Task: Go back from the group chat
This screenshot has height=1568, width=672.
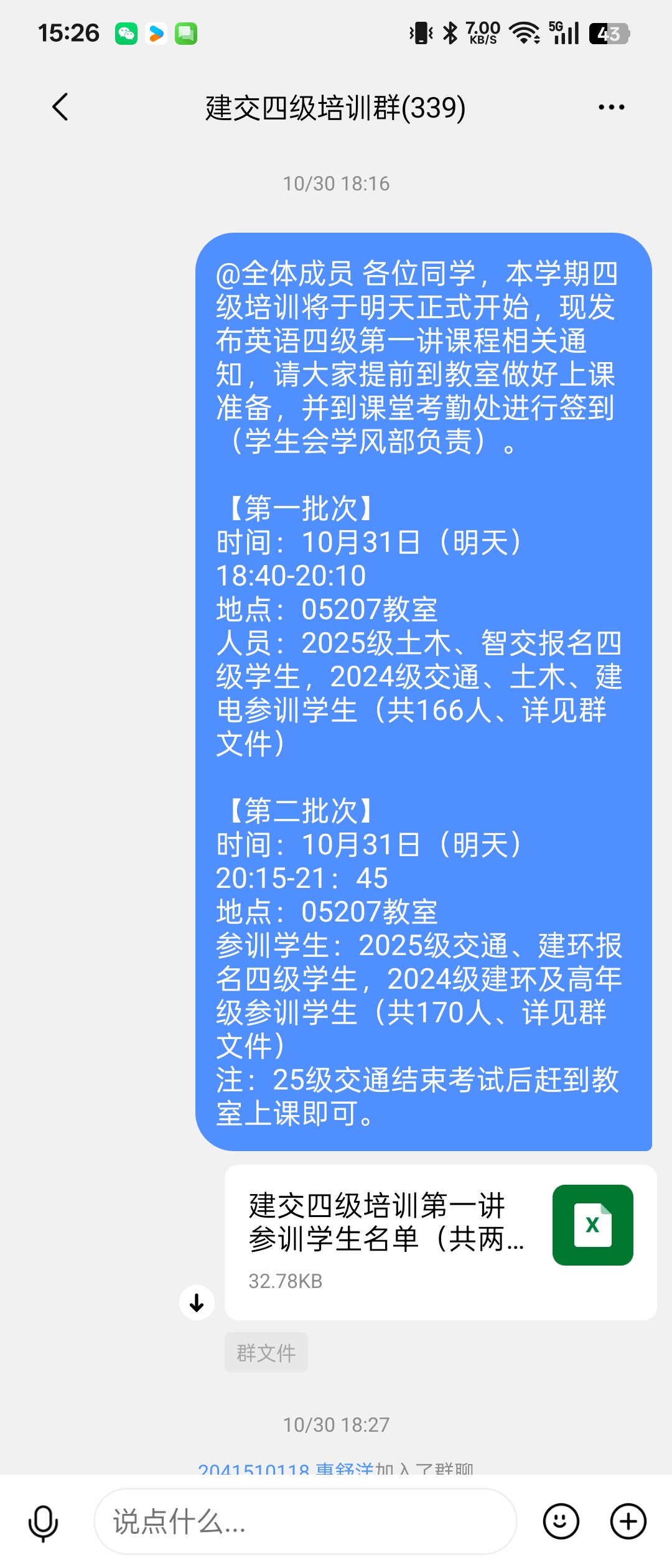Action: click(x=60, y=107)
